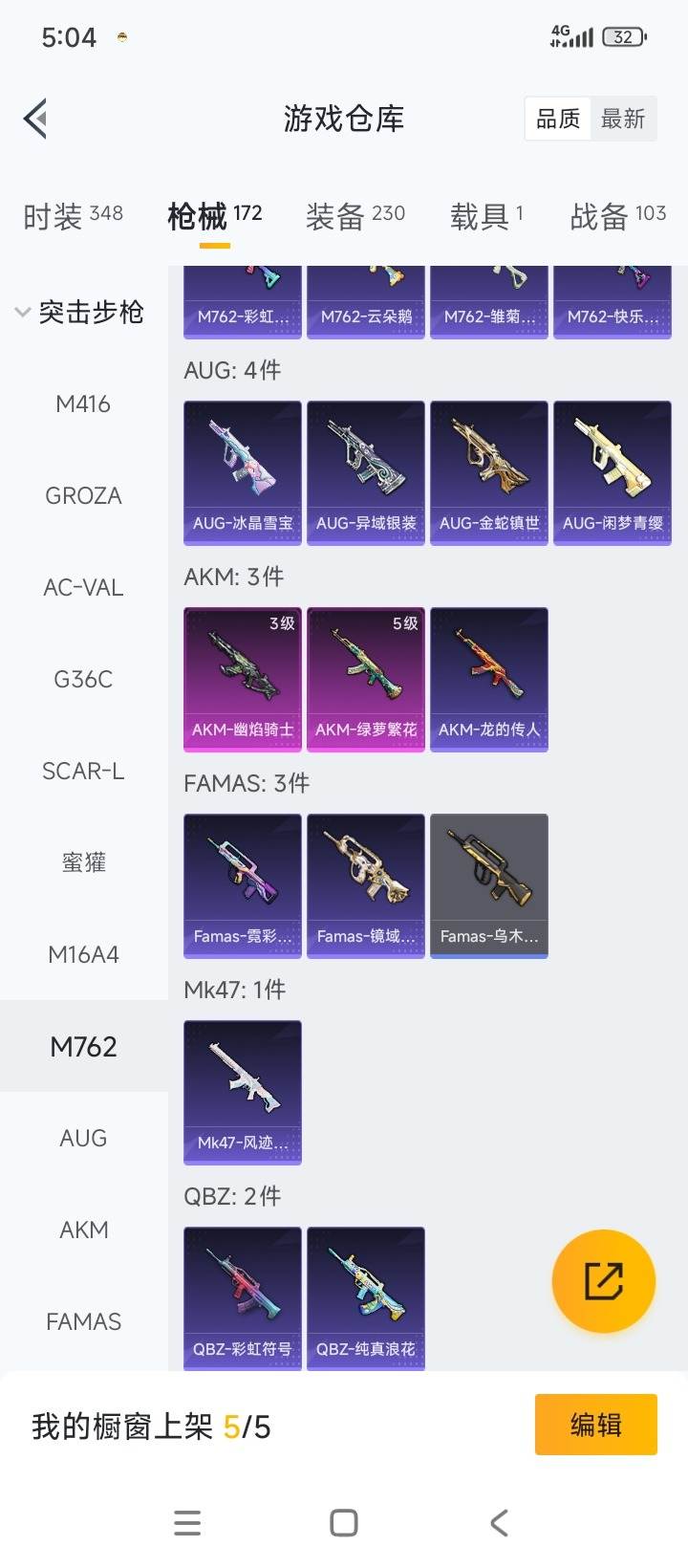
Task: Select SCAR-L in the sidebar
Action: pos(83,771)
